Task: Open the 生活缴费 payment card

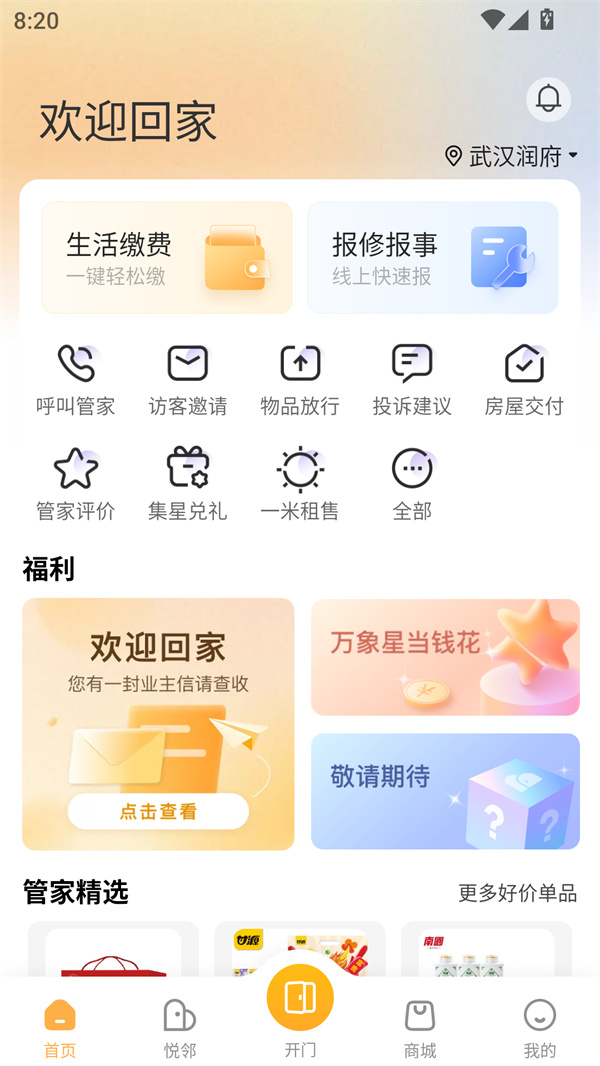Action: (x=167, y=258)
